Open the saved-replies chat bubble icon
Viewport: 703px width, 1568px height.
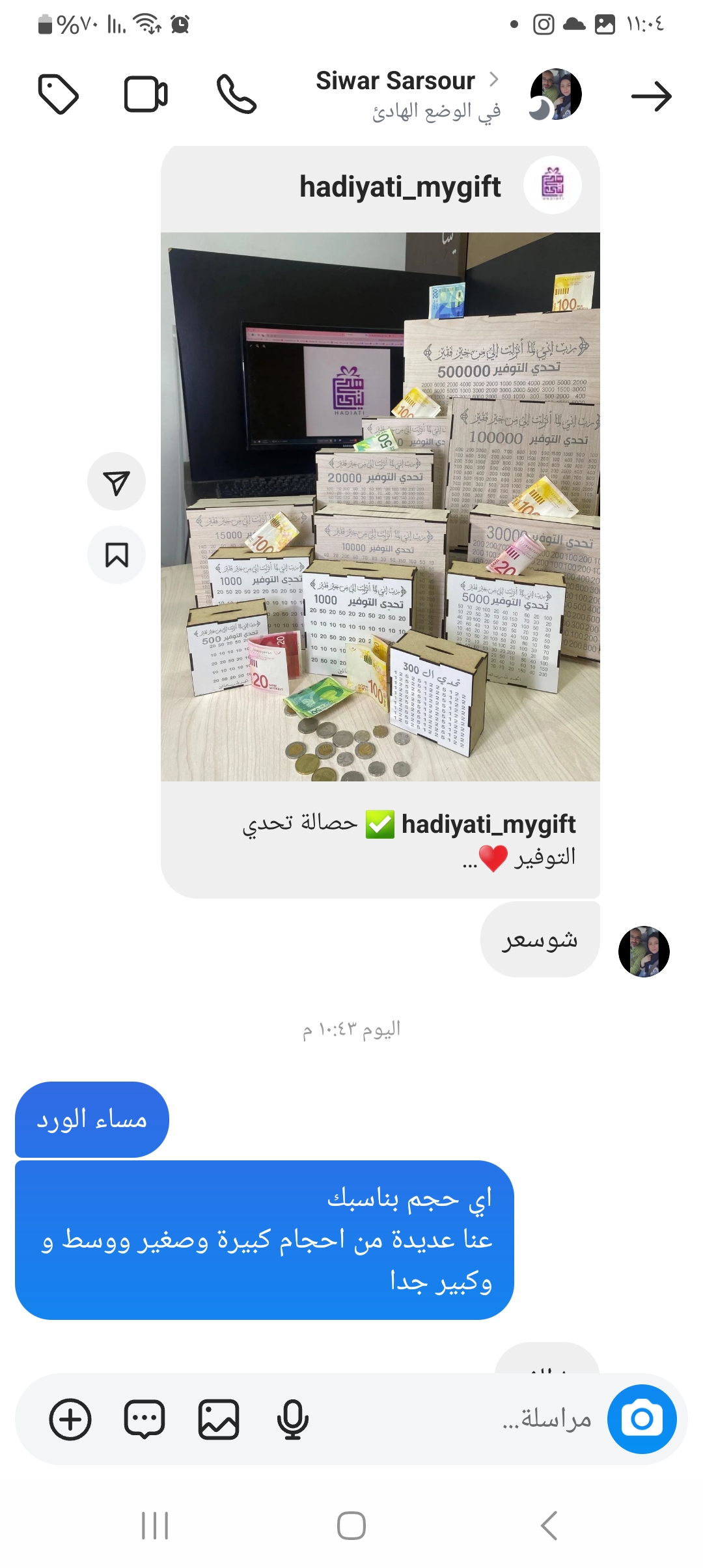pos(145,1419)
